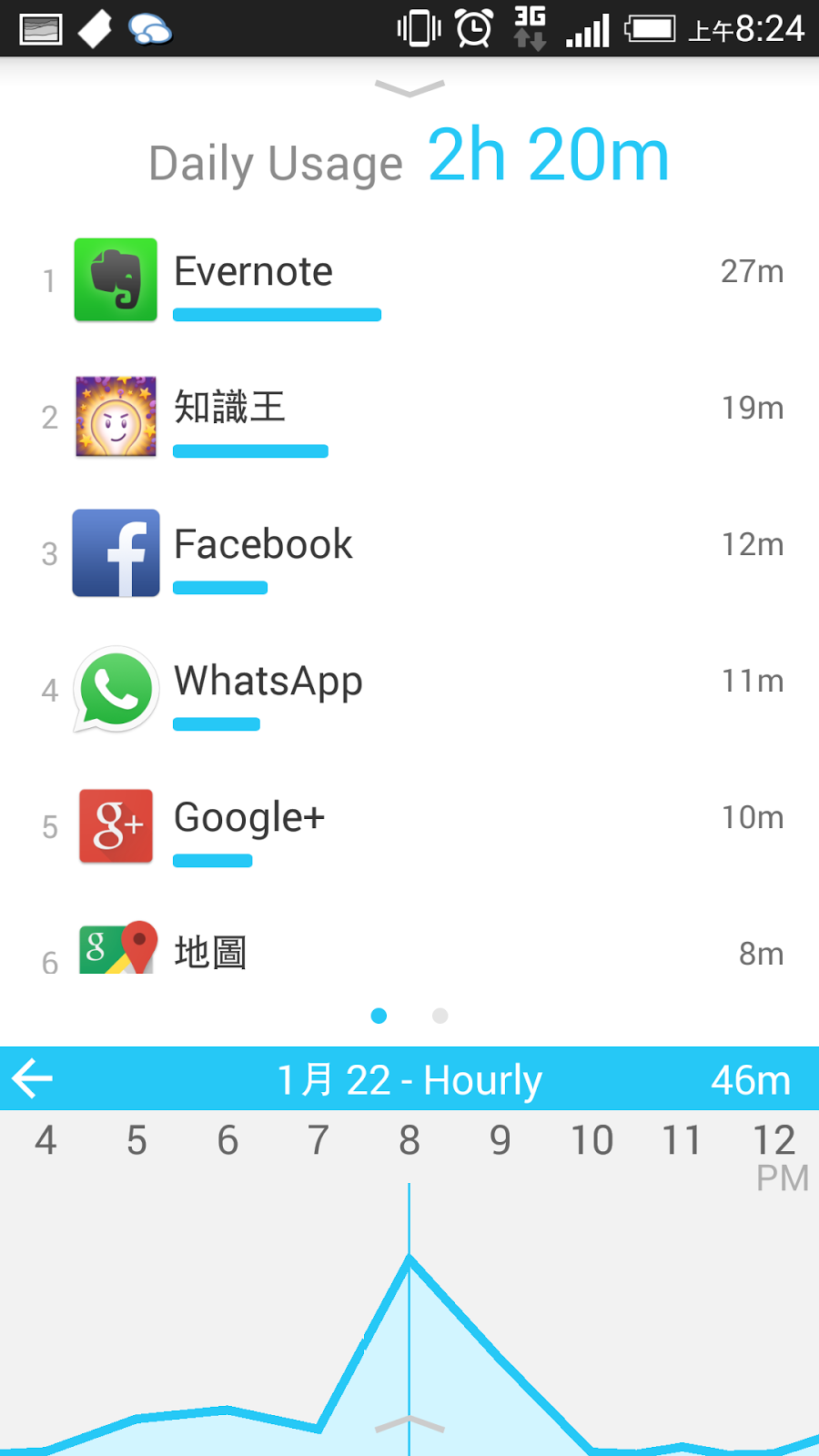The image size is (819, 1456).
Task: Go back using the left arrow
Action: click(x=33, y=1079)
